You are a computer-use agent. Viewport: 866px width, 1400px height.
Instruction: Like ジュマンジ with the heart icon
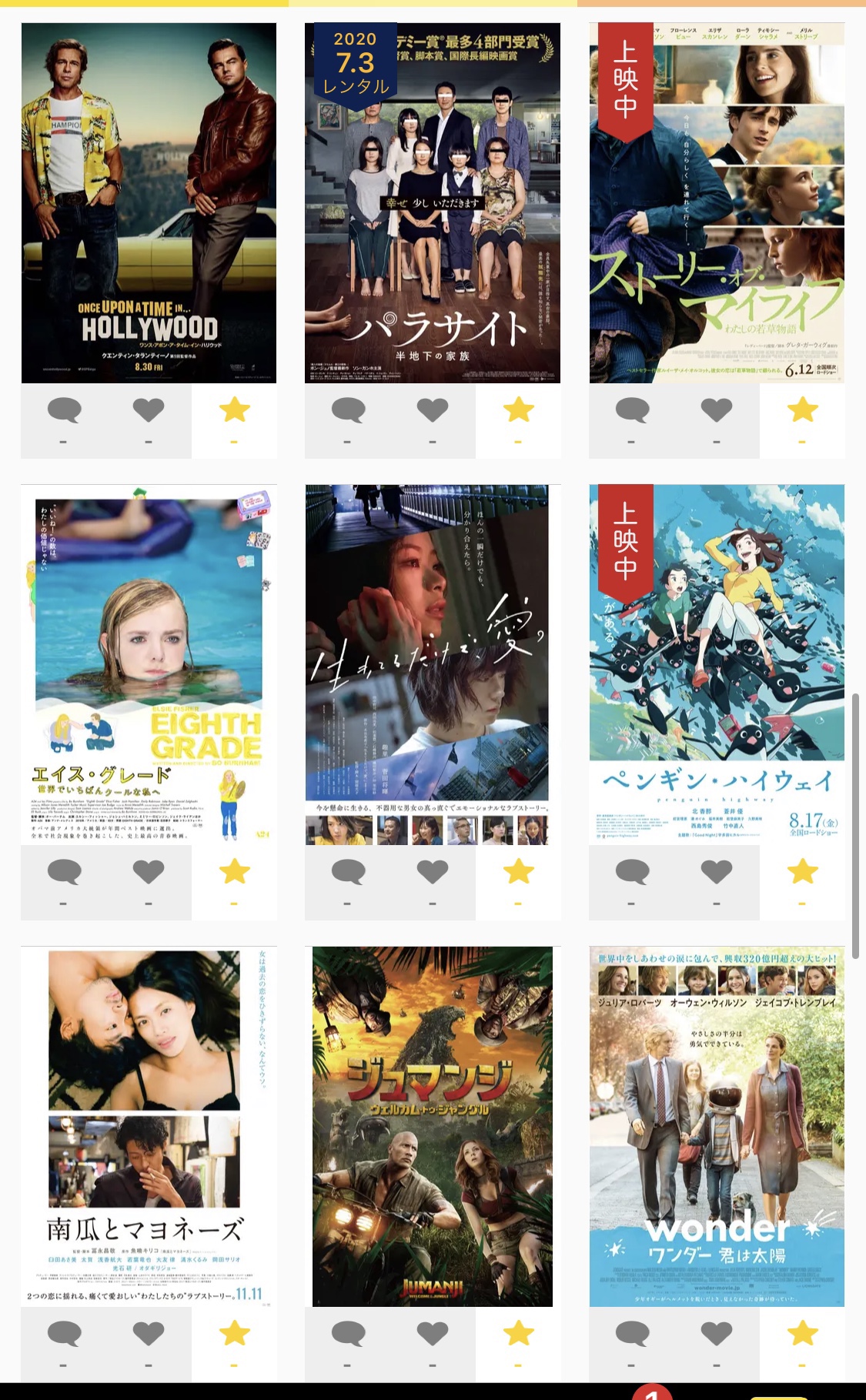point(433,1334)
